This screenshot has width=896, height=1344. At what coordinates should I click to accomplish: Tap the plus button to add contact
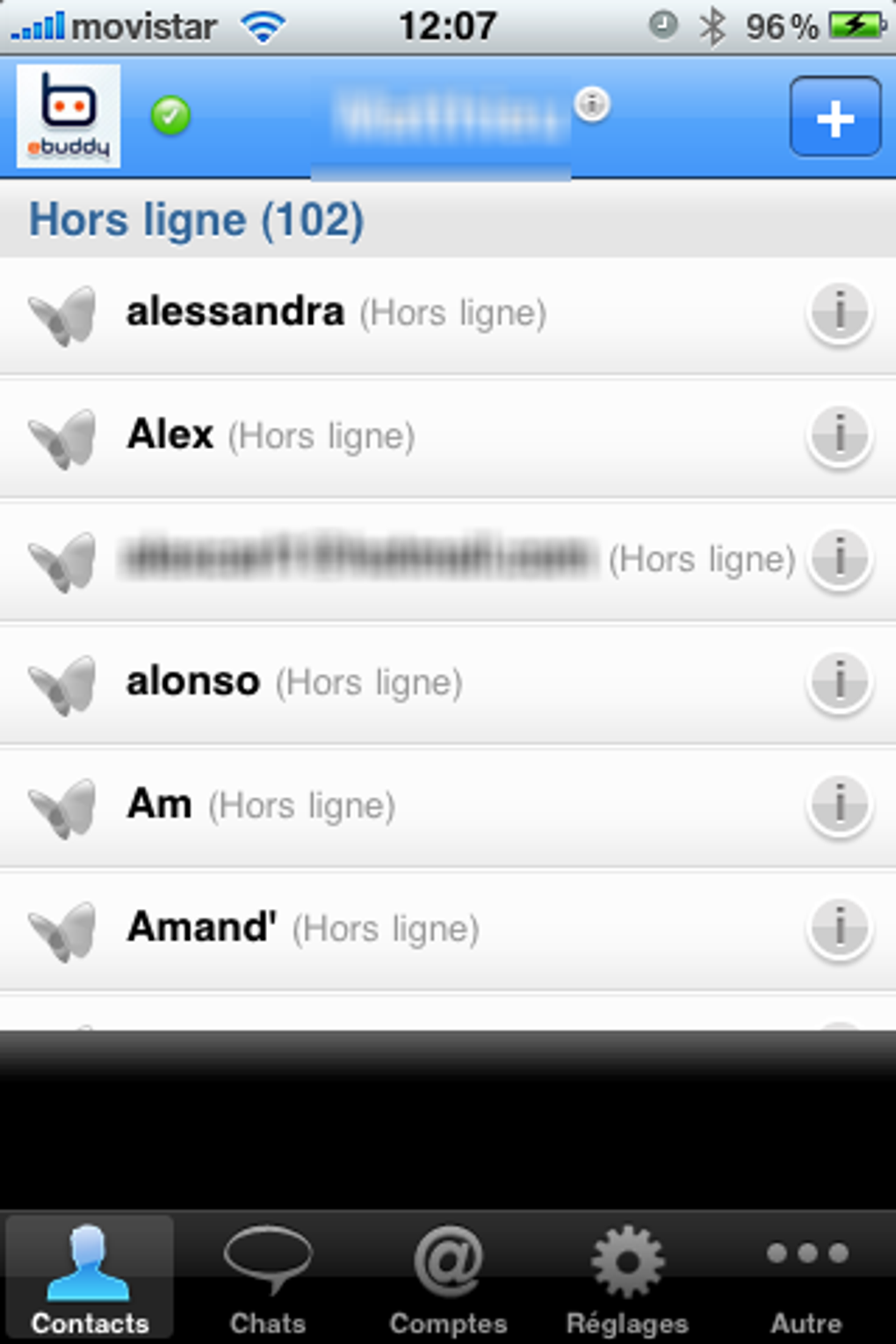[x=835, y=117]
